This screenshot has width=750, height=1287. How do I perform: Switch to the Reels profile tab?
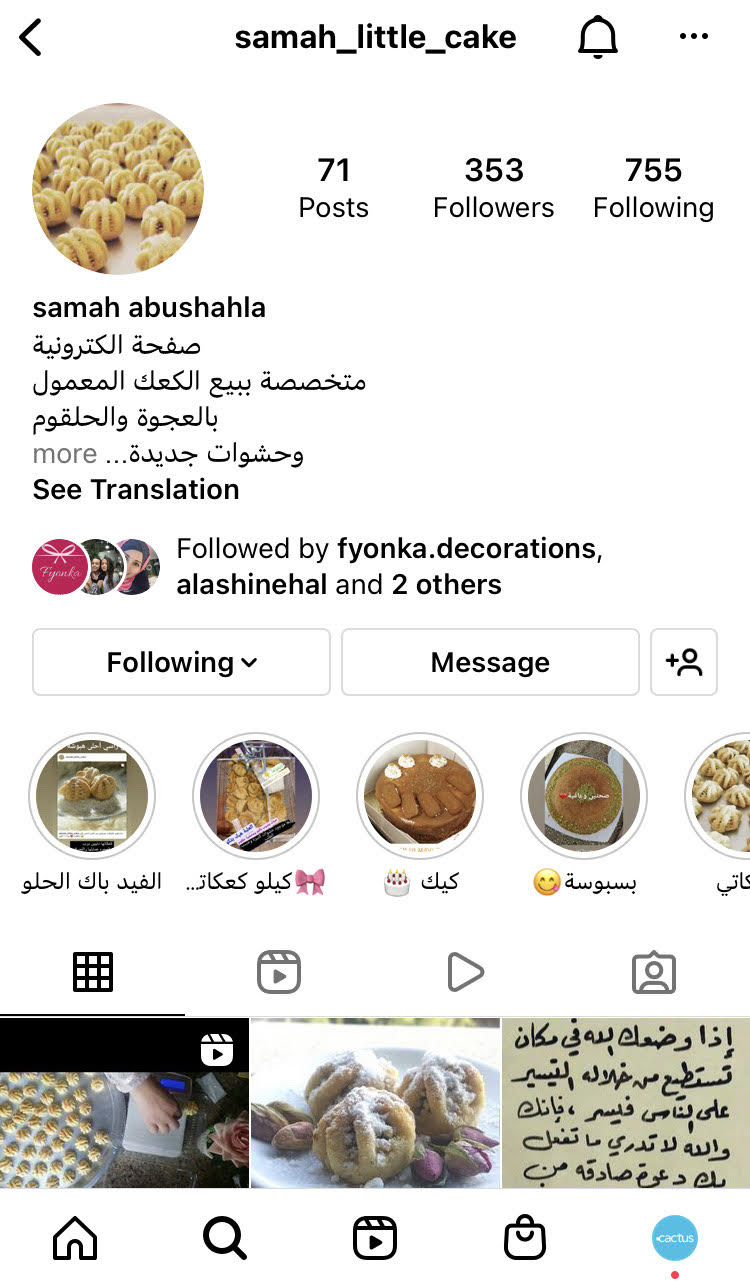click(279, 972)
